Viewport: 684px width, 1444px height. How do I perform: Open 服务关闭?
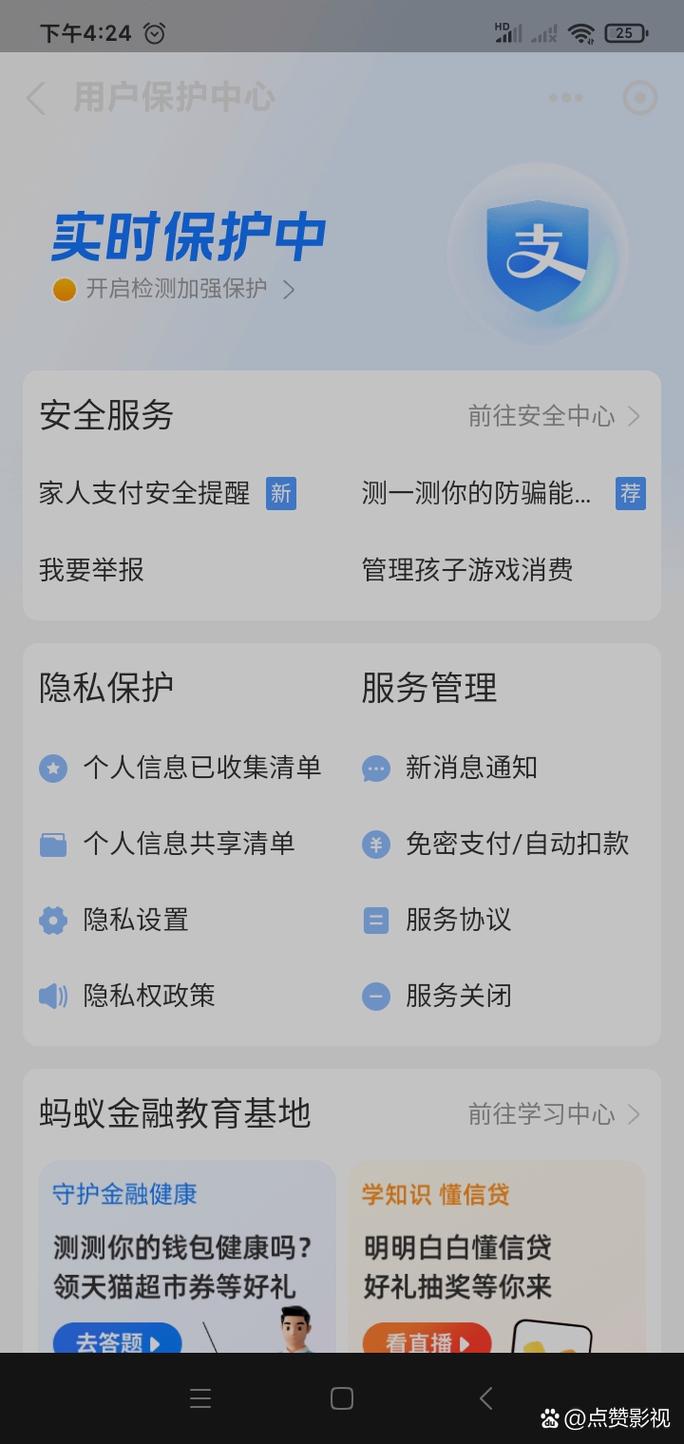pyautogui.click(x=458, y=996)
